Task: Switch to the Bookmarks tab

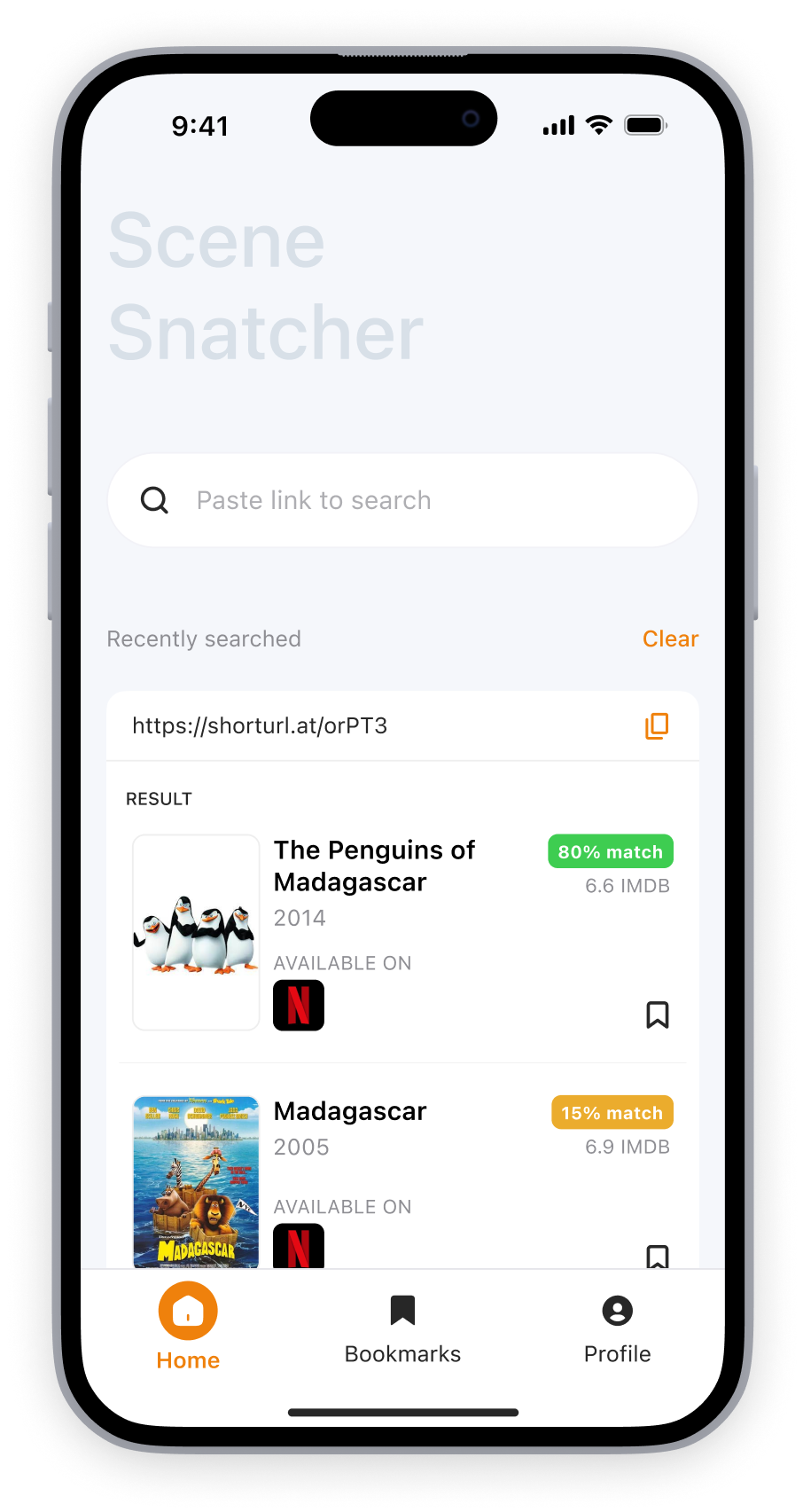Action: [402, 1327]
